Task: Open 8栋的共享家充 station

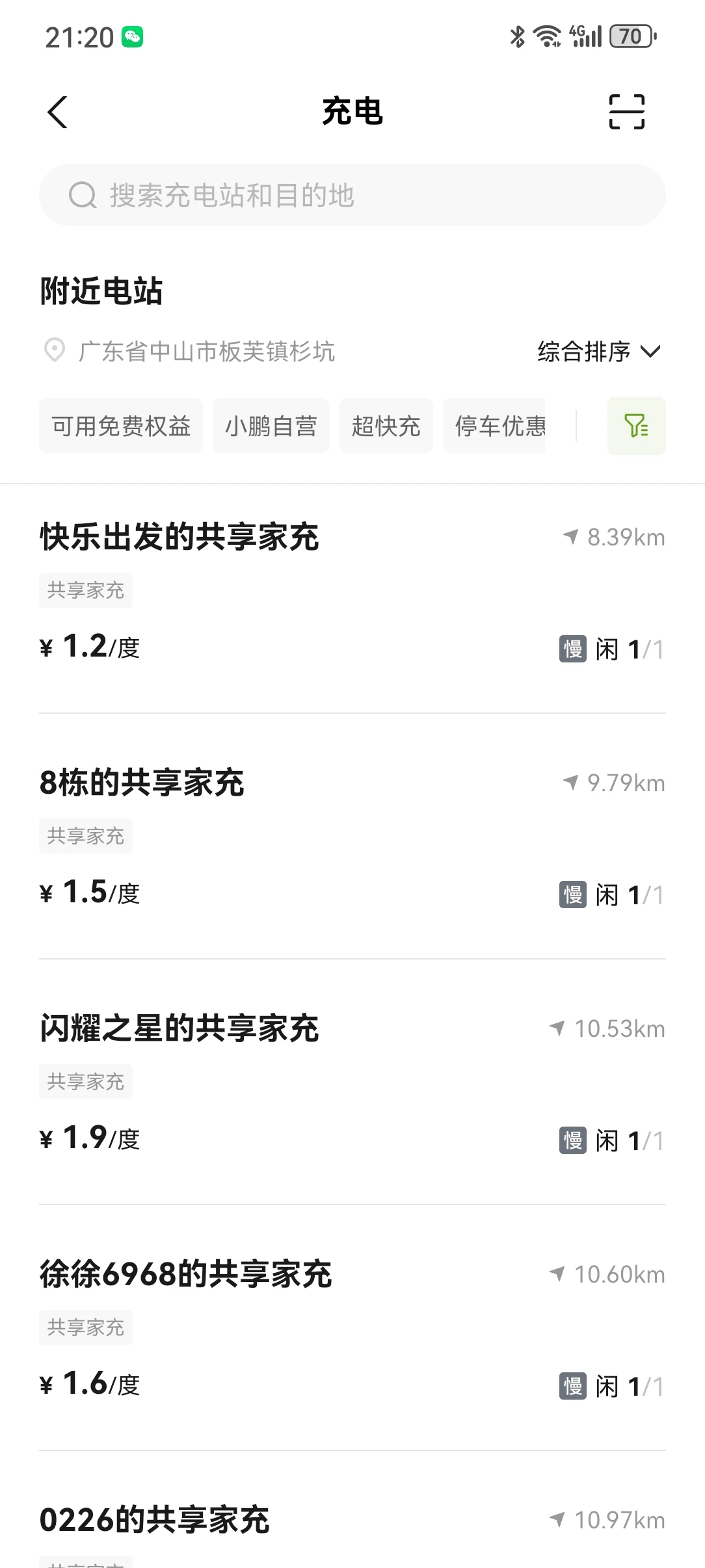Action: 352,836
